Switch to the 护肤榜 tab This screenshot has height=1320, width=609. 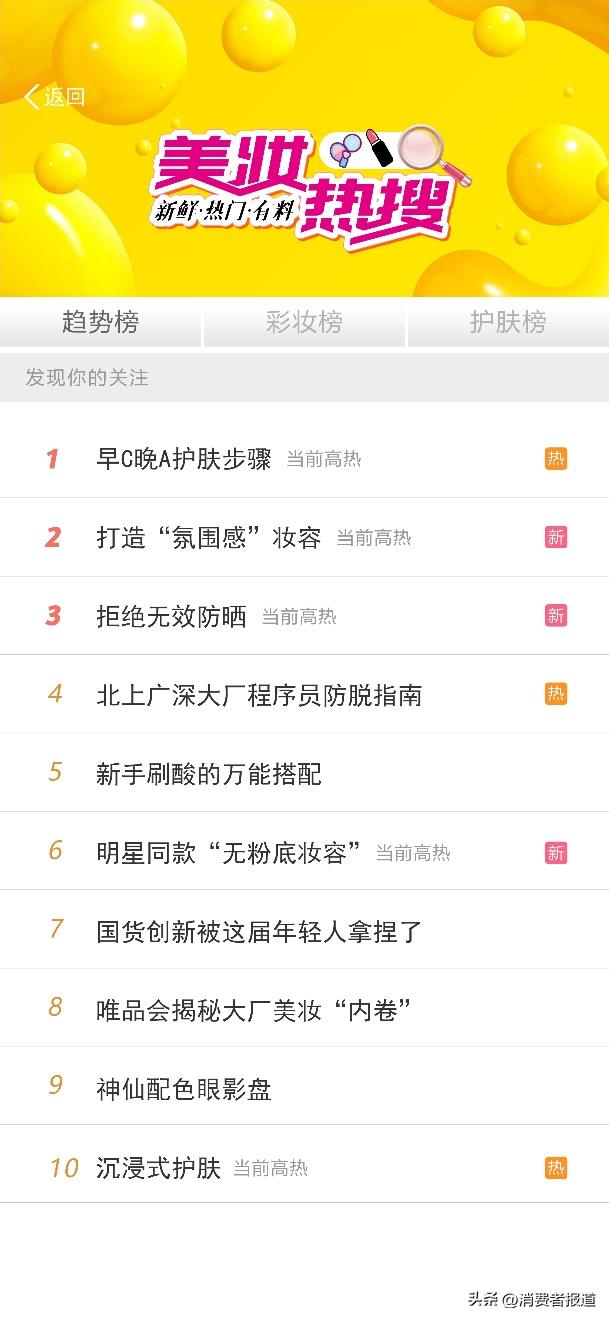point(508,323)
